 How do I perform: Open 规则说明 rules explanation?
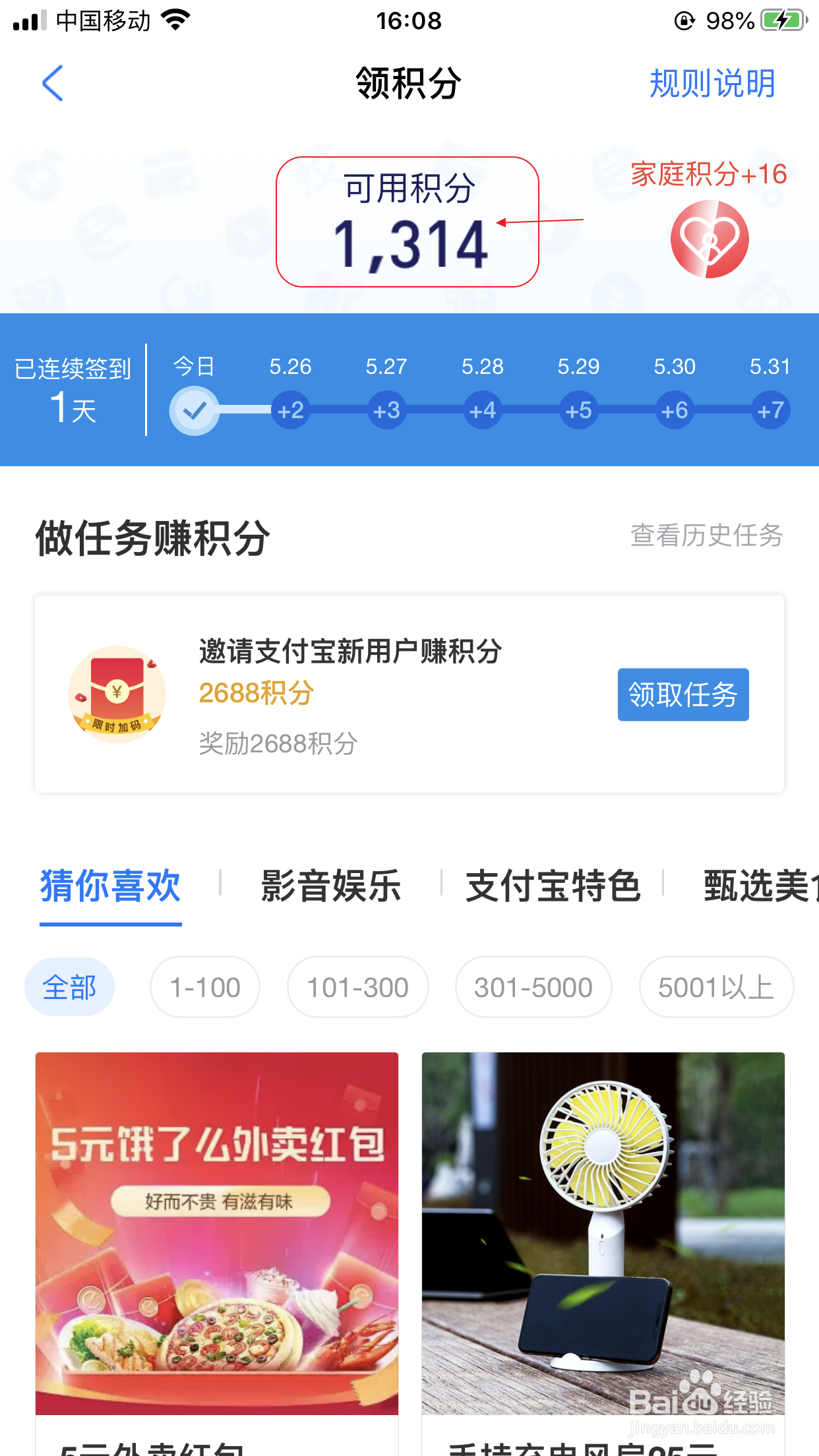point(712,84)
